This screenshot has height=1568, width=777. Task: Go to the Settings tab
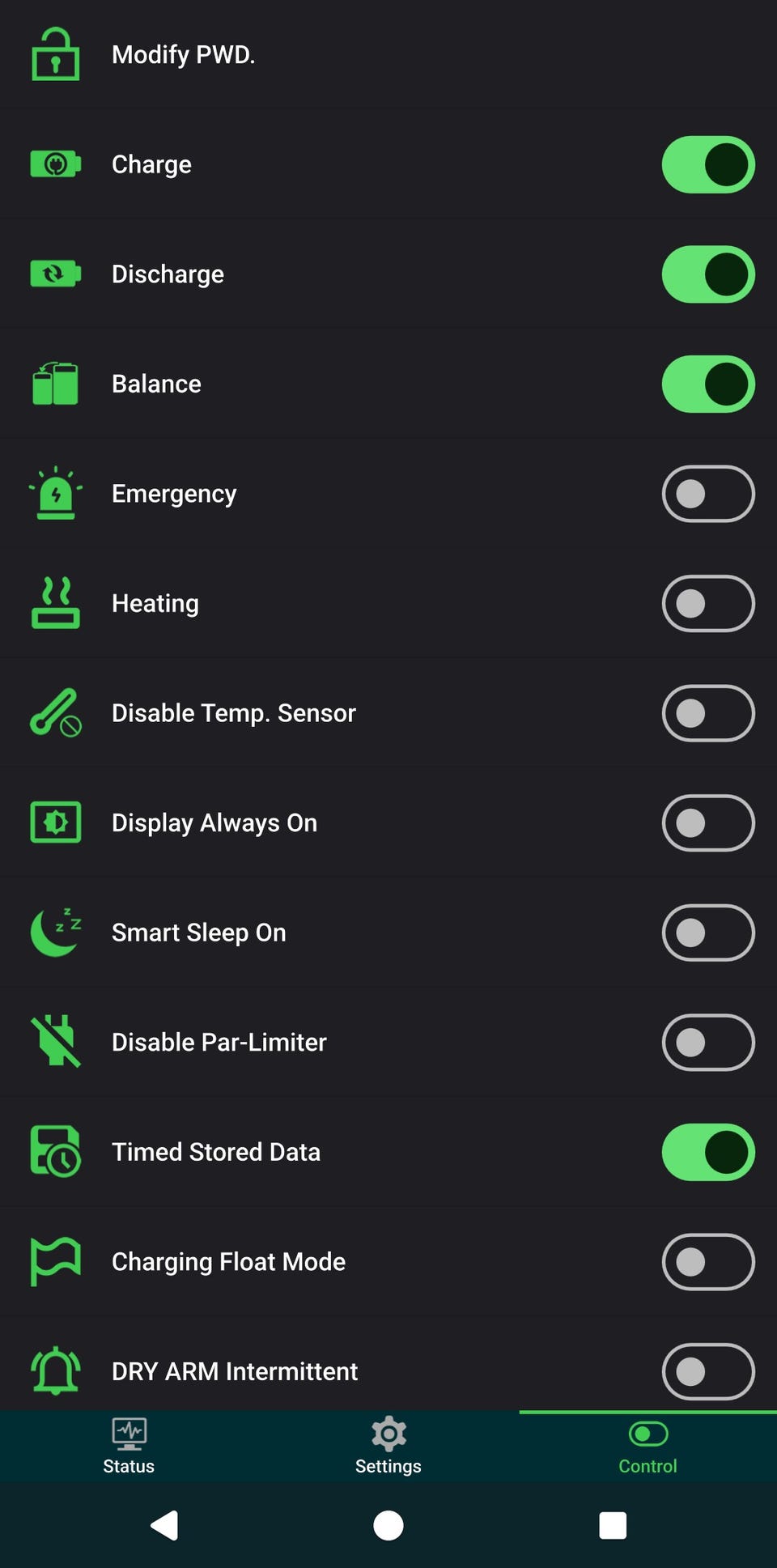tap(388, 1446)
